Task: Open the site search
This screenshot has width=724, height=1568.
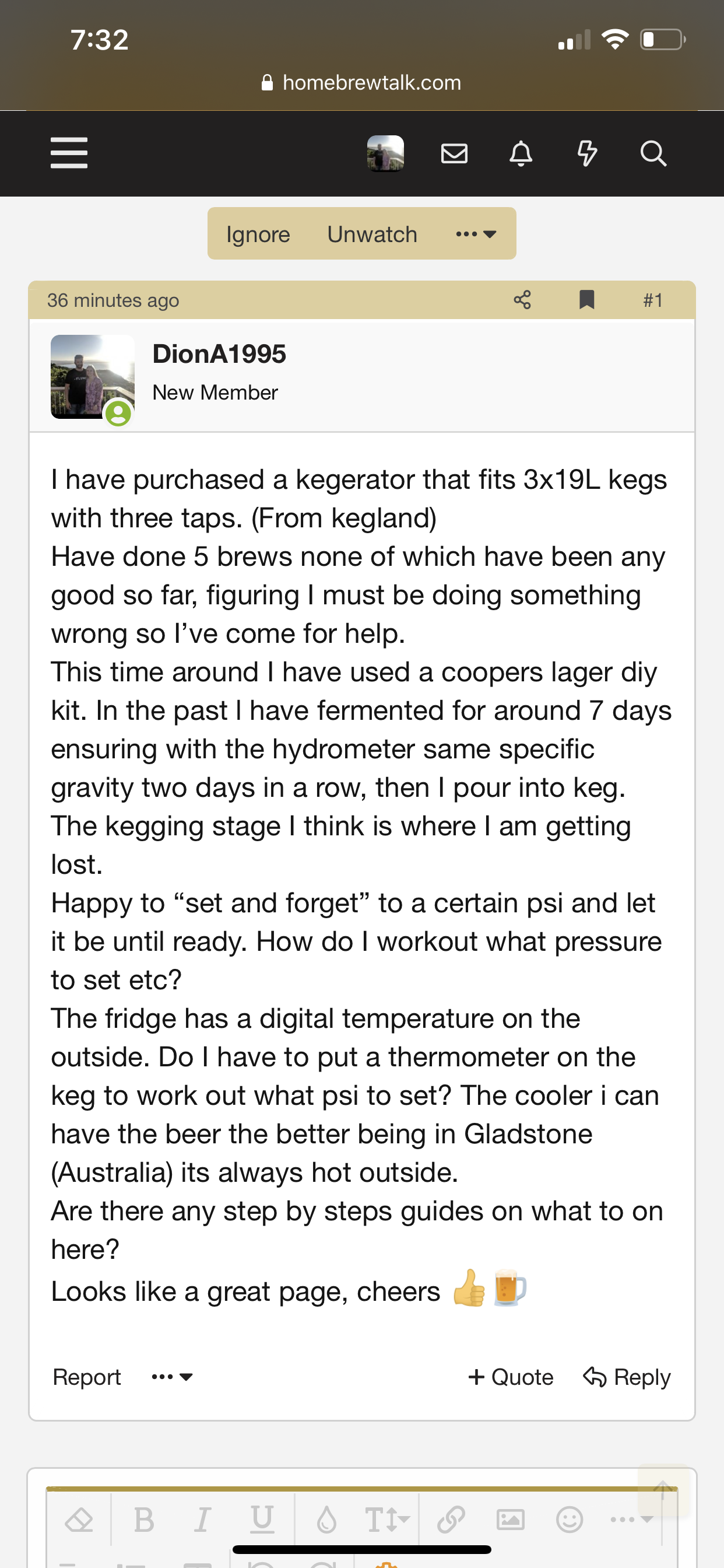Action: pyautogui.click(x=653, y=153)
